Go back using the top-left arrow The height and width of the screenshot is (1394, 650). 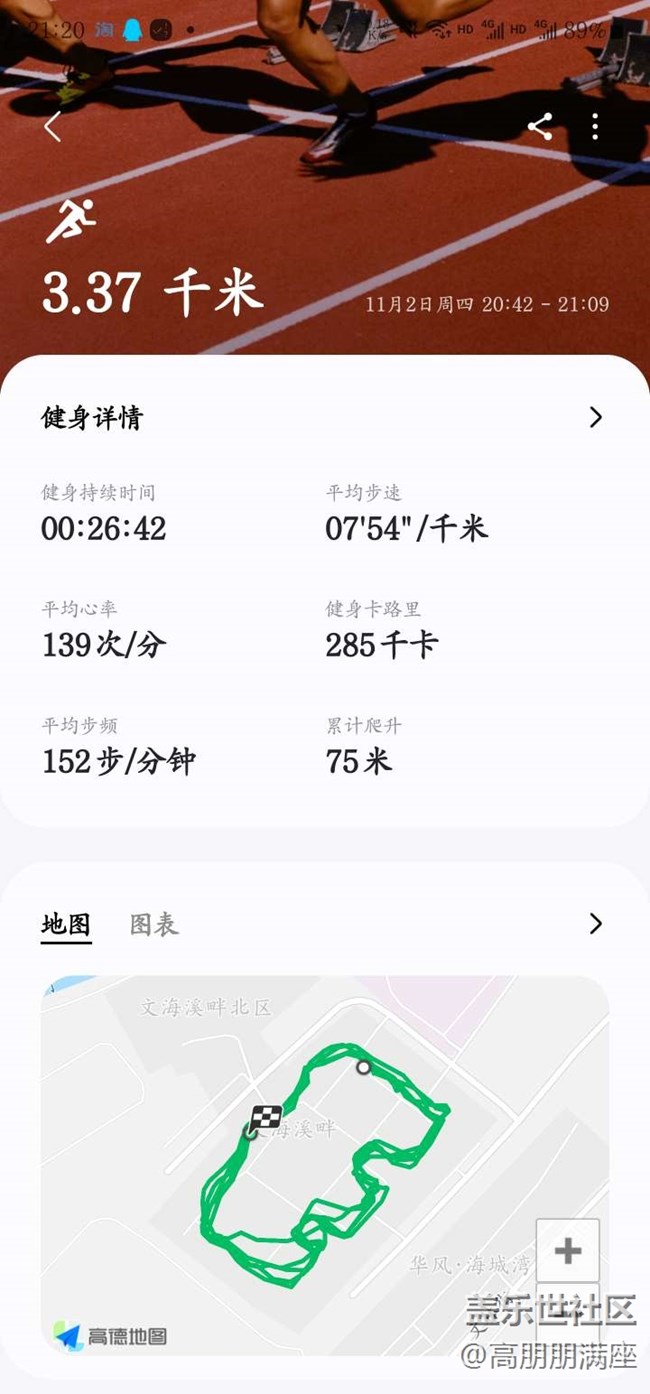point(53,127)
